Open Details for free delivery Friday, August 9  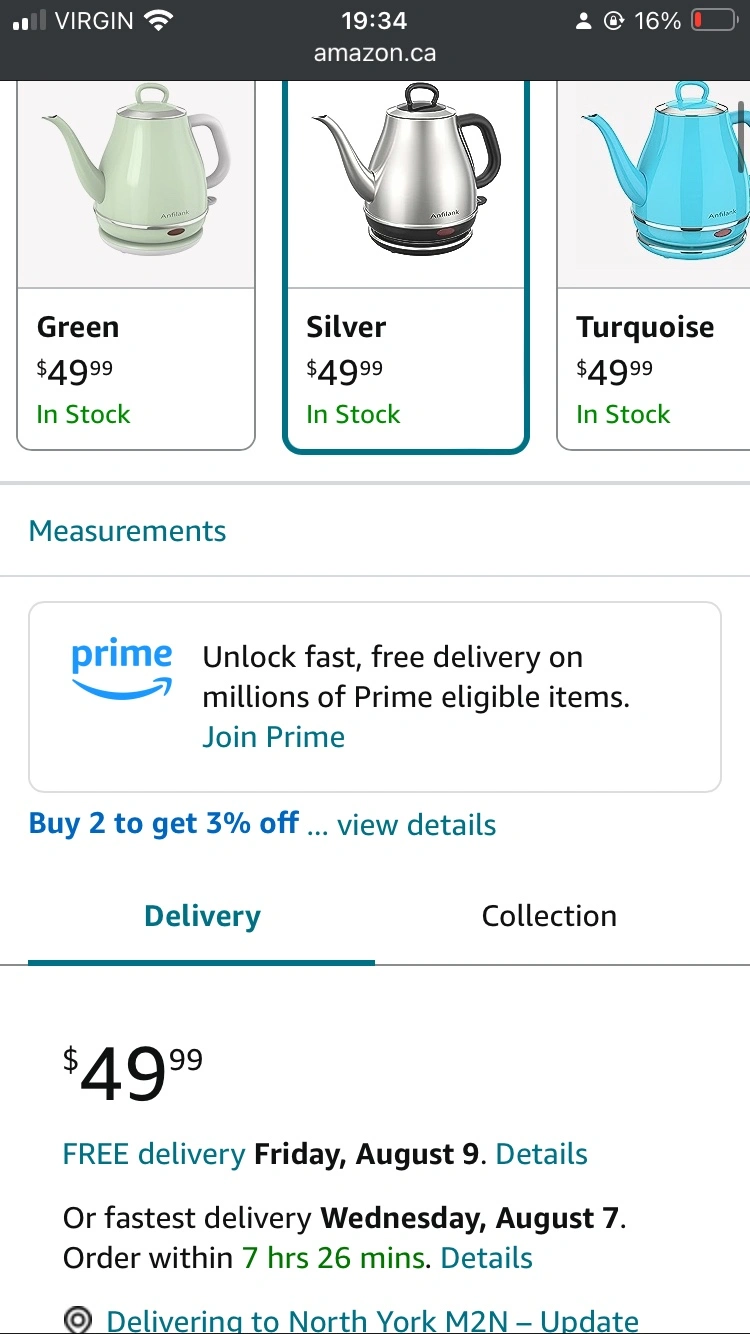pyautogui.click(x=542, y=1154)
